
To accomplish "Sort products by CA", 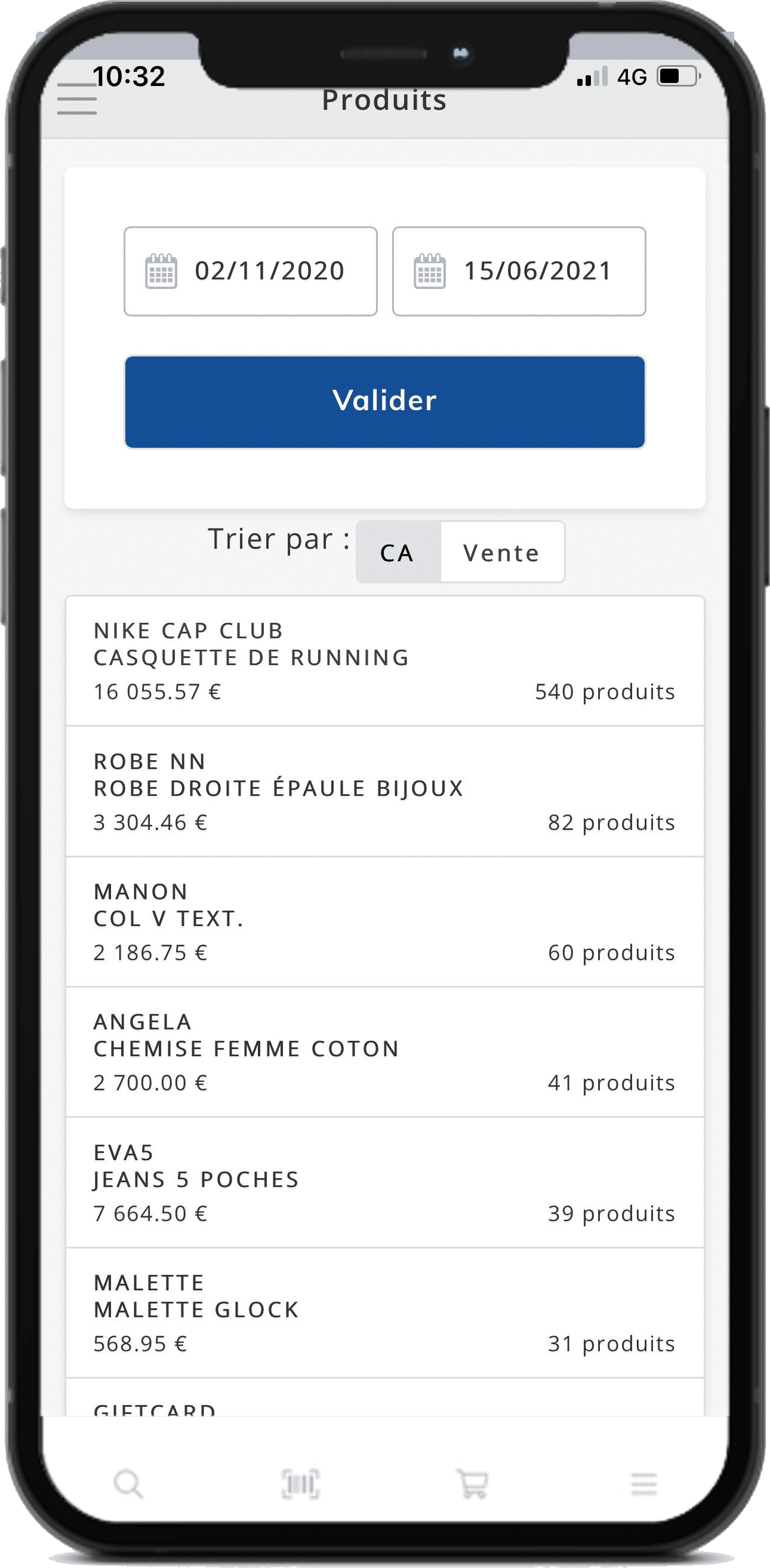I will pyautogui.click(x=398, y=552).
